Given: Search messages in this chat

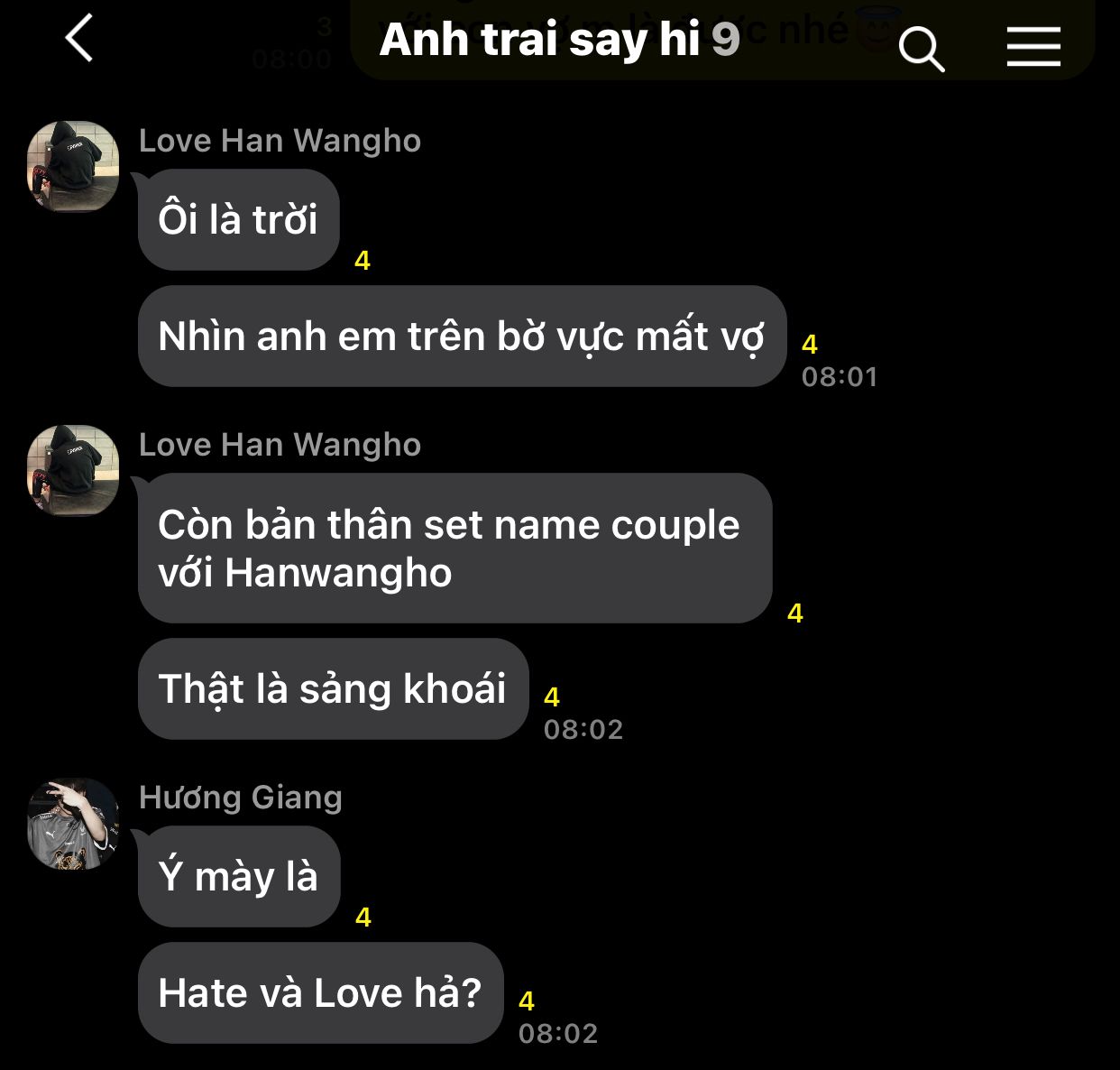Looking at the screenshot, I should pos(921,47).
